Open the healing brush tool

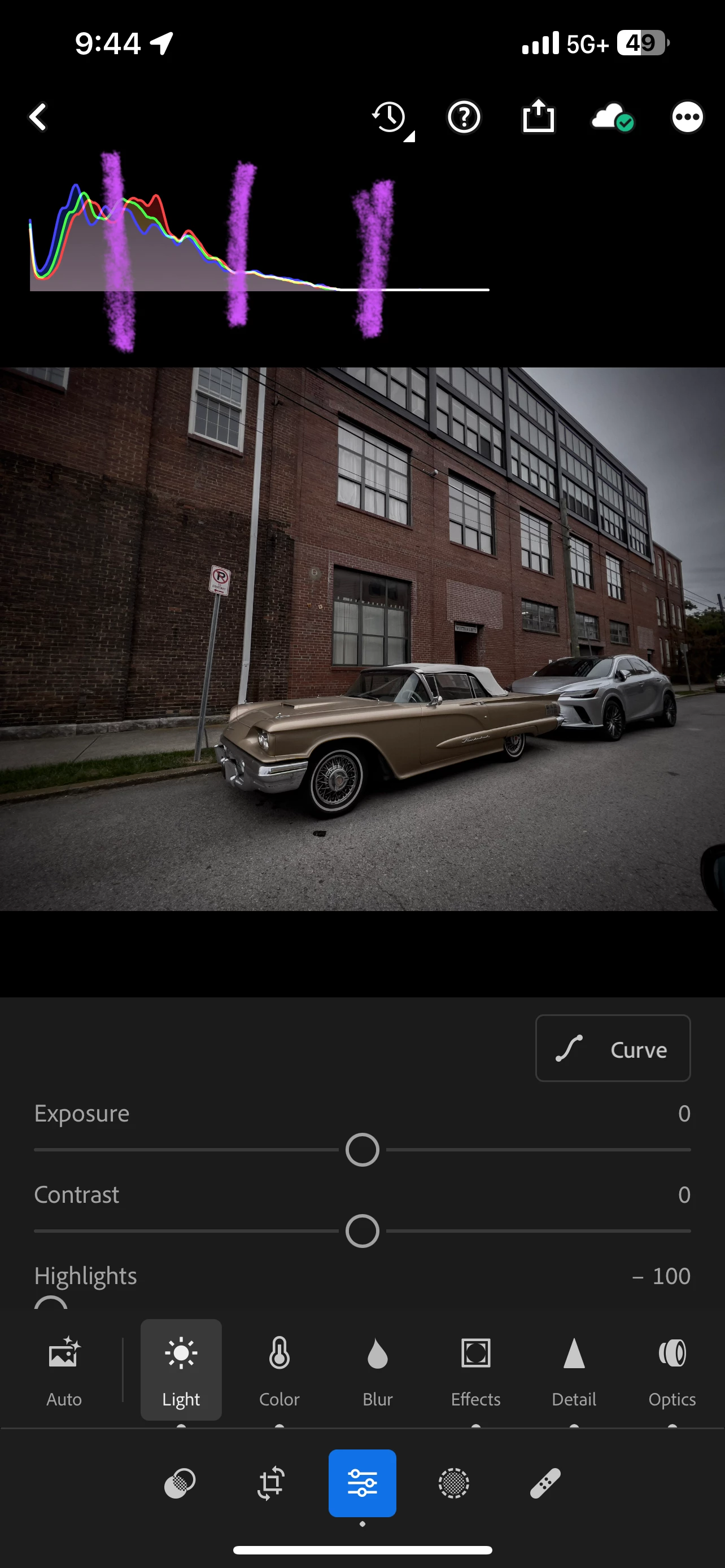pyautogui.click(x=545, y=1483)
